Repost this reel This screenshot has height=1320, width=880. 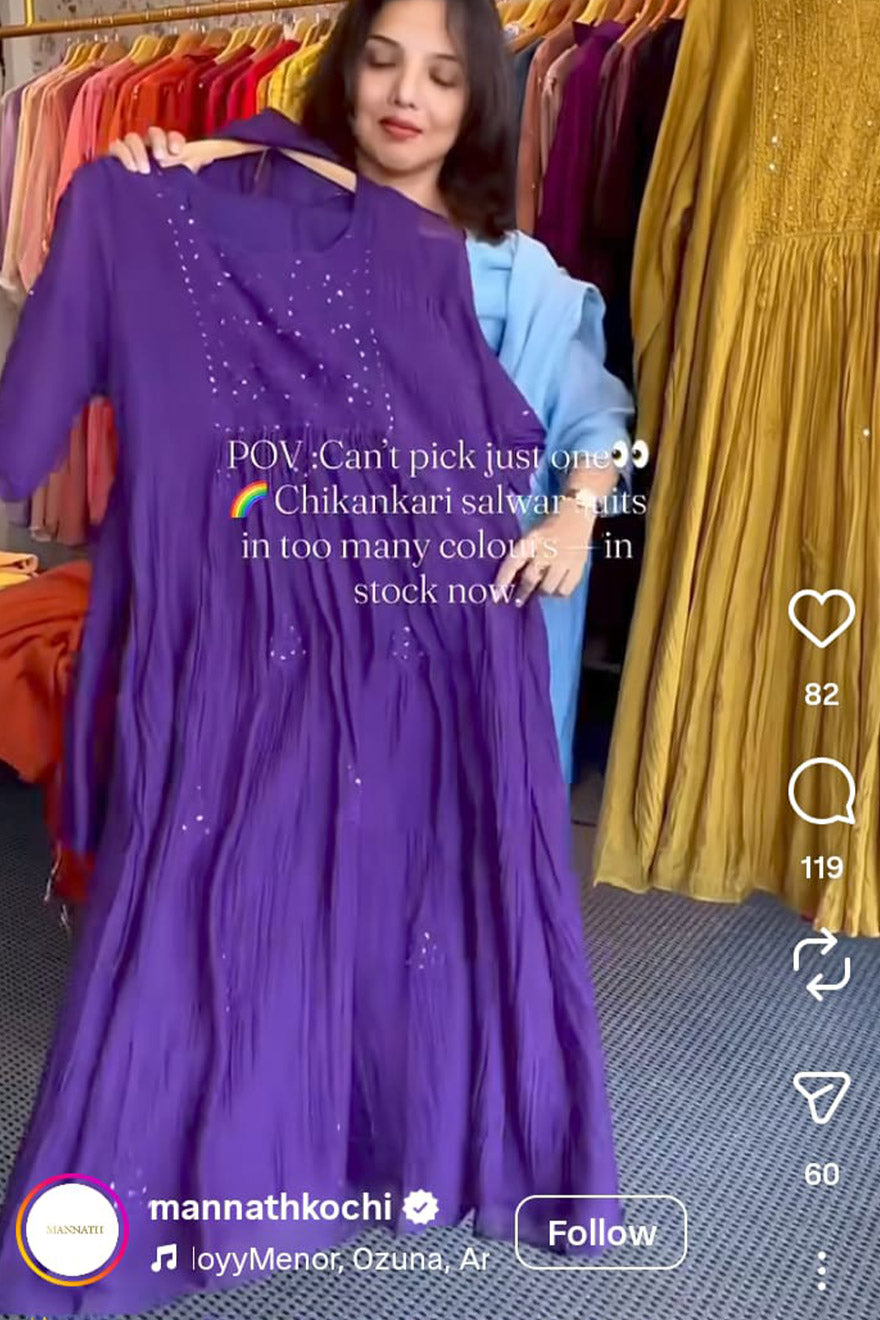click(x=821, y=964)
